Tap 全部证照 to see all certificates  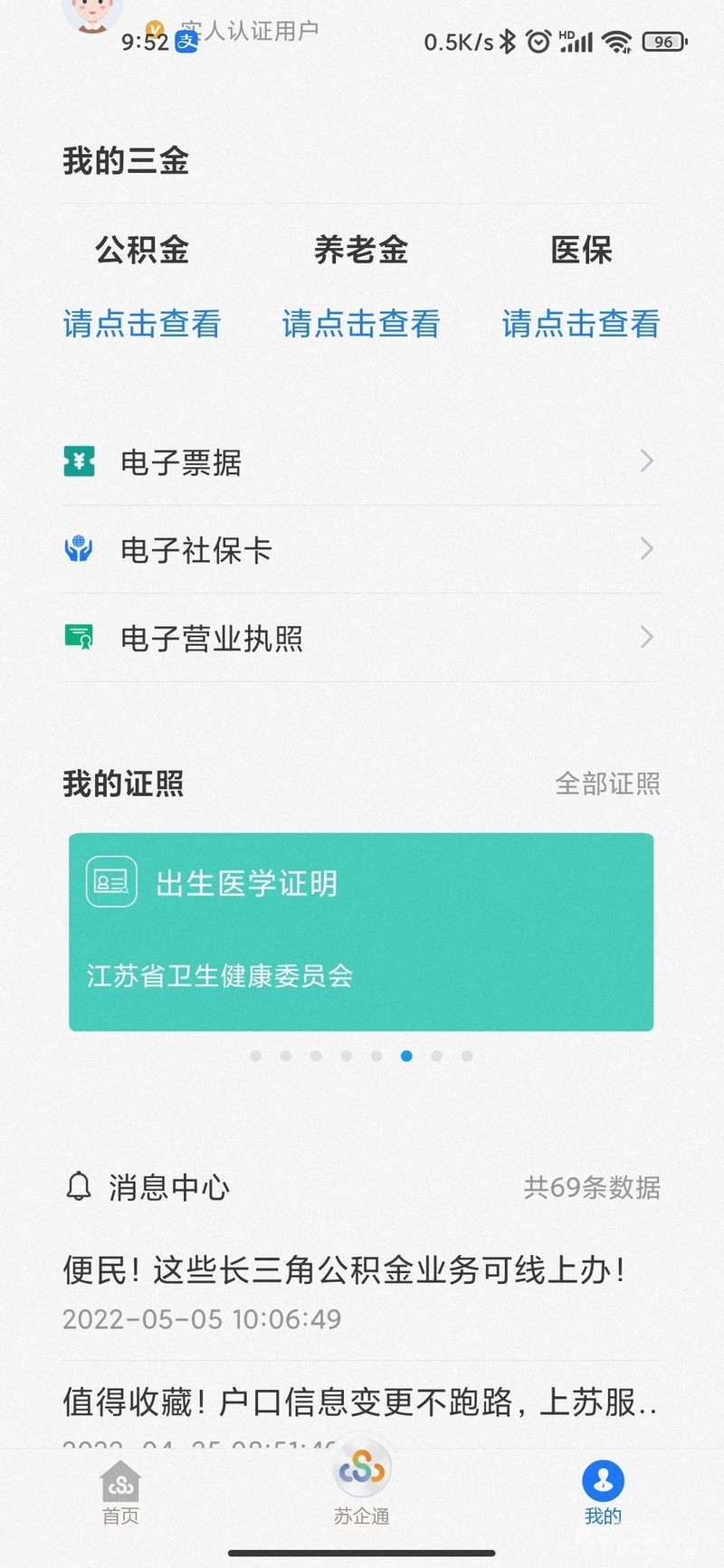pyautogui.click(x=607, y=784)
